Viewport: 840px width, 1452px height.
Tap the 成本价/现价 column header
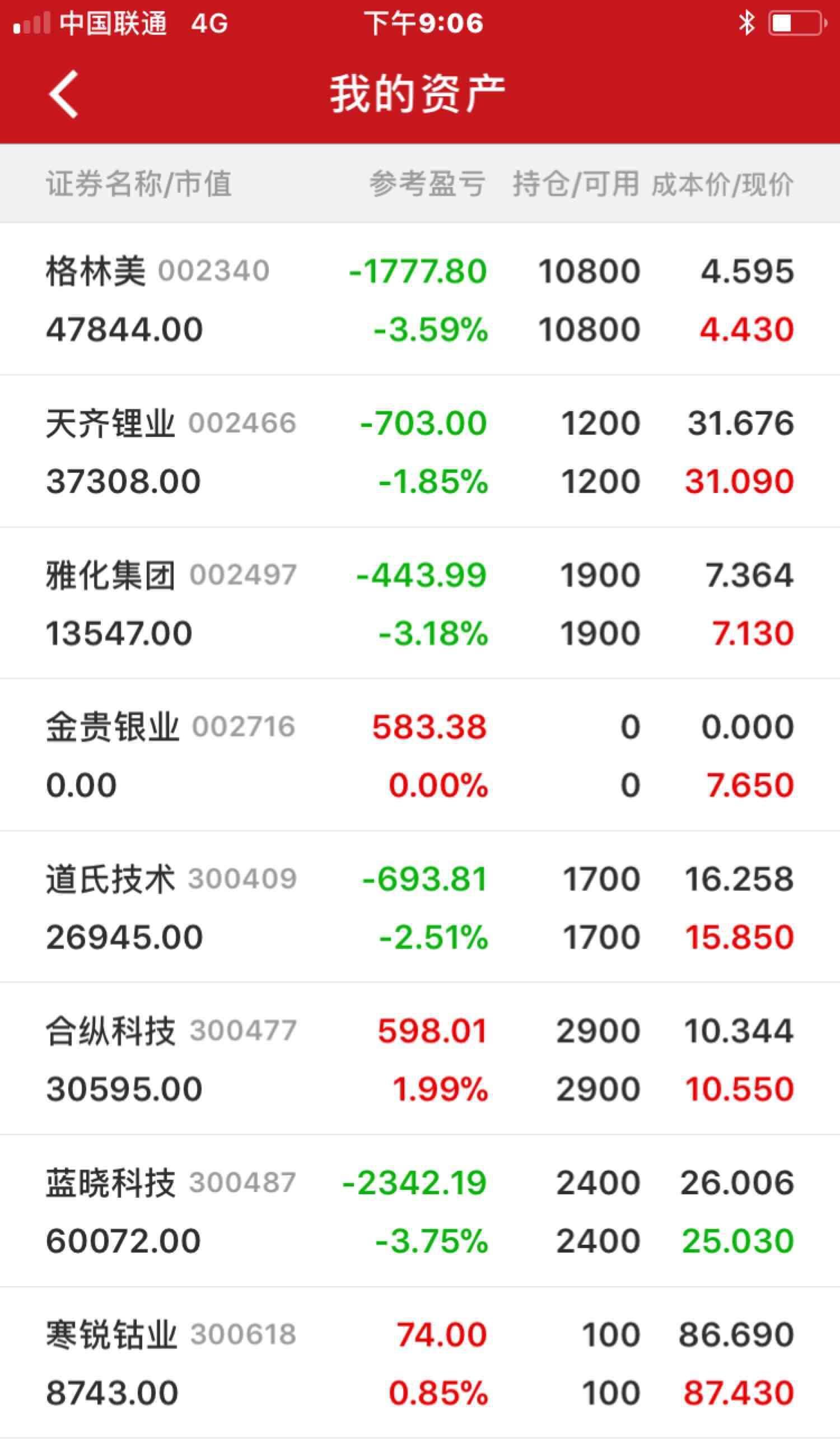pos(722,183)
